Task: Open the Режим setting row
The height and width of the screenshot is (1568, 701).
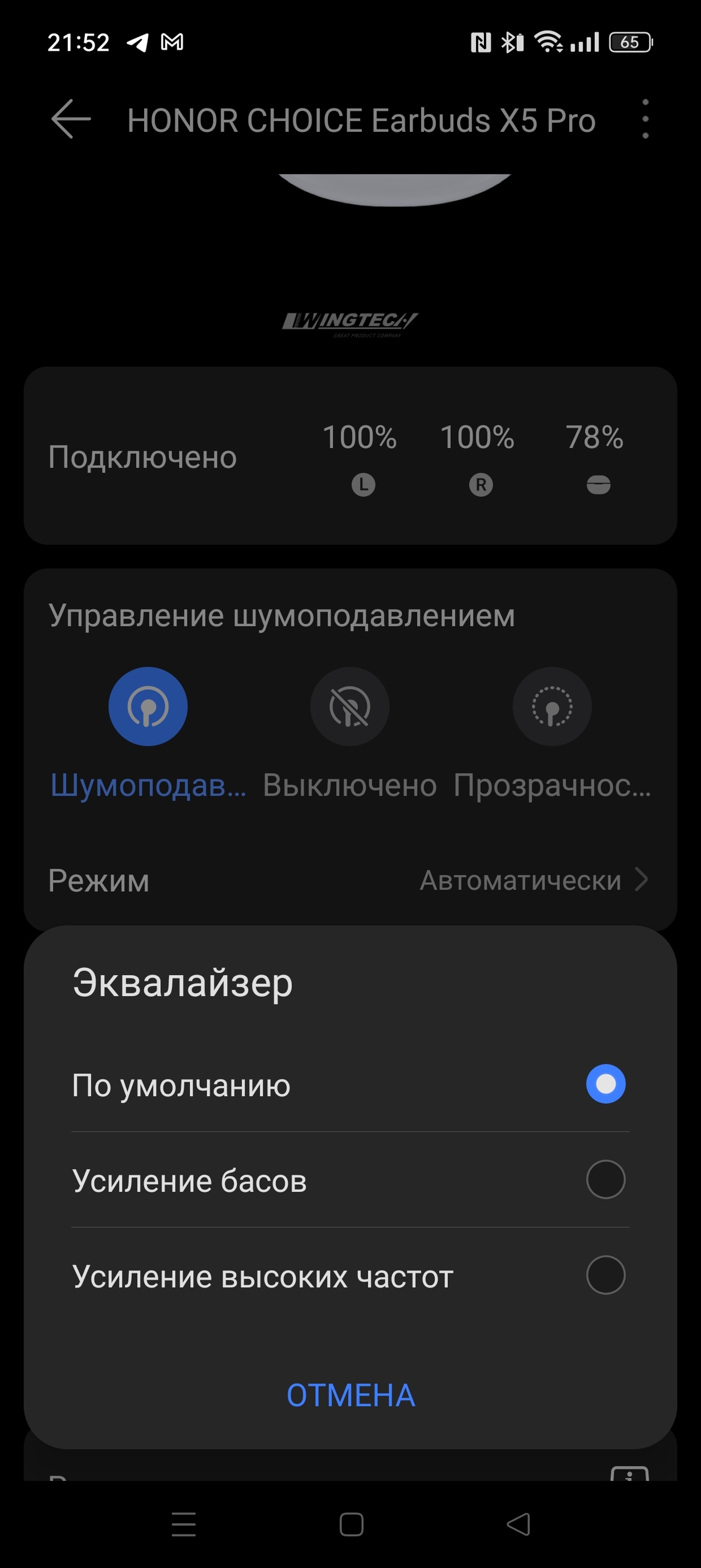Action: pos(350,880)
